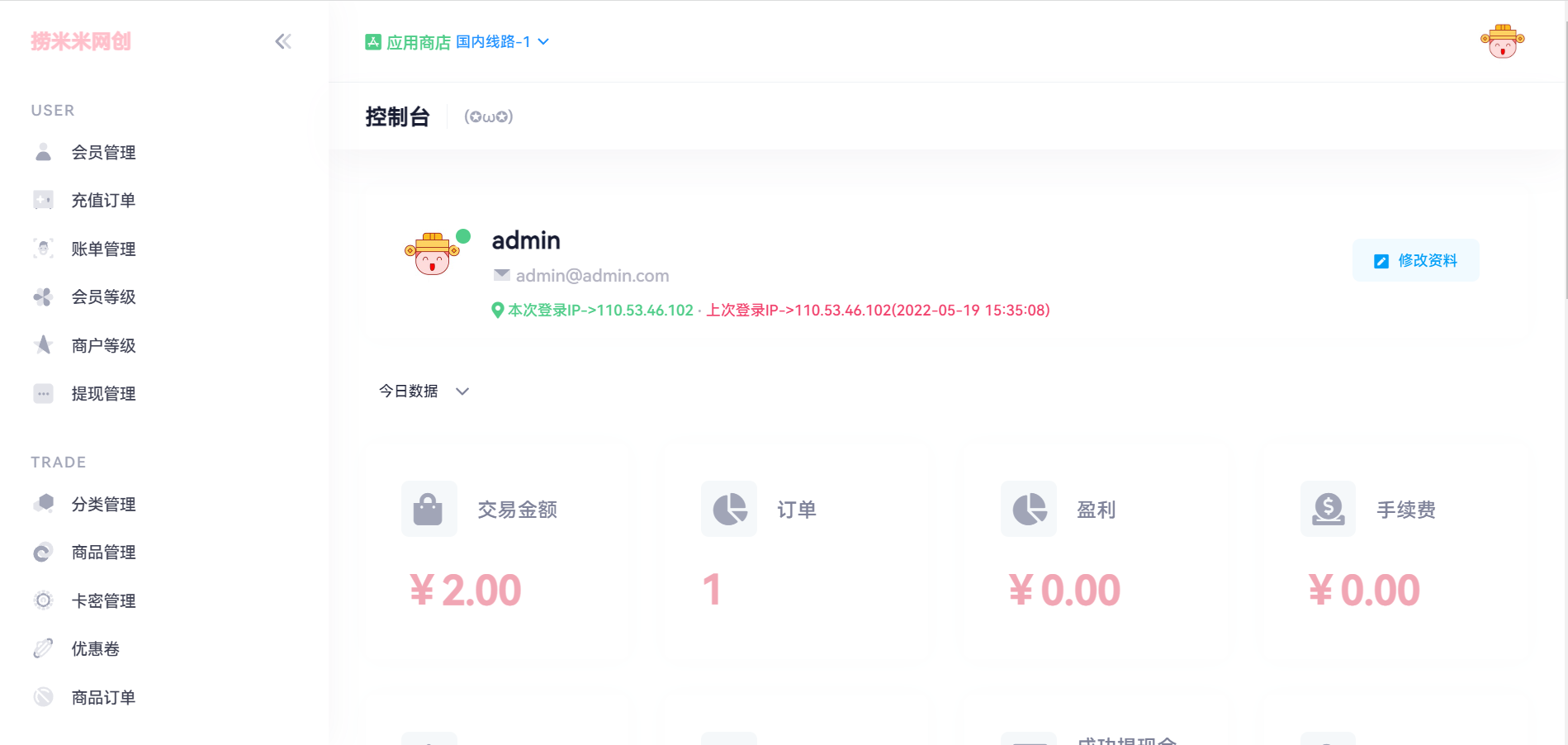
Task: Collapse the sidebar with the double-arrow icon
Action: pos(283,41)
